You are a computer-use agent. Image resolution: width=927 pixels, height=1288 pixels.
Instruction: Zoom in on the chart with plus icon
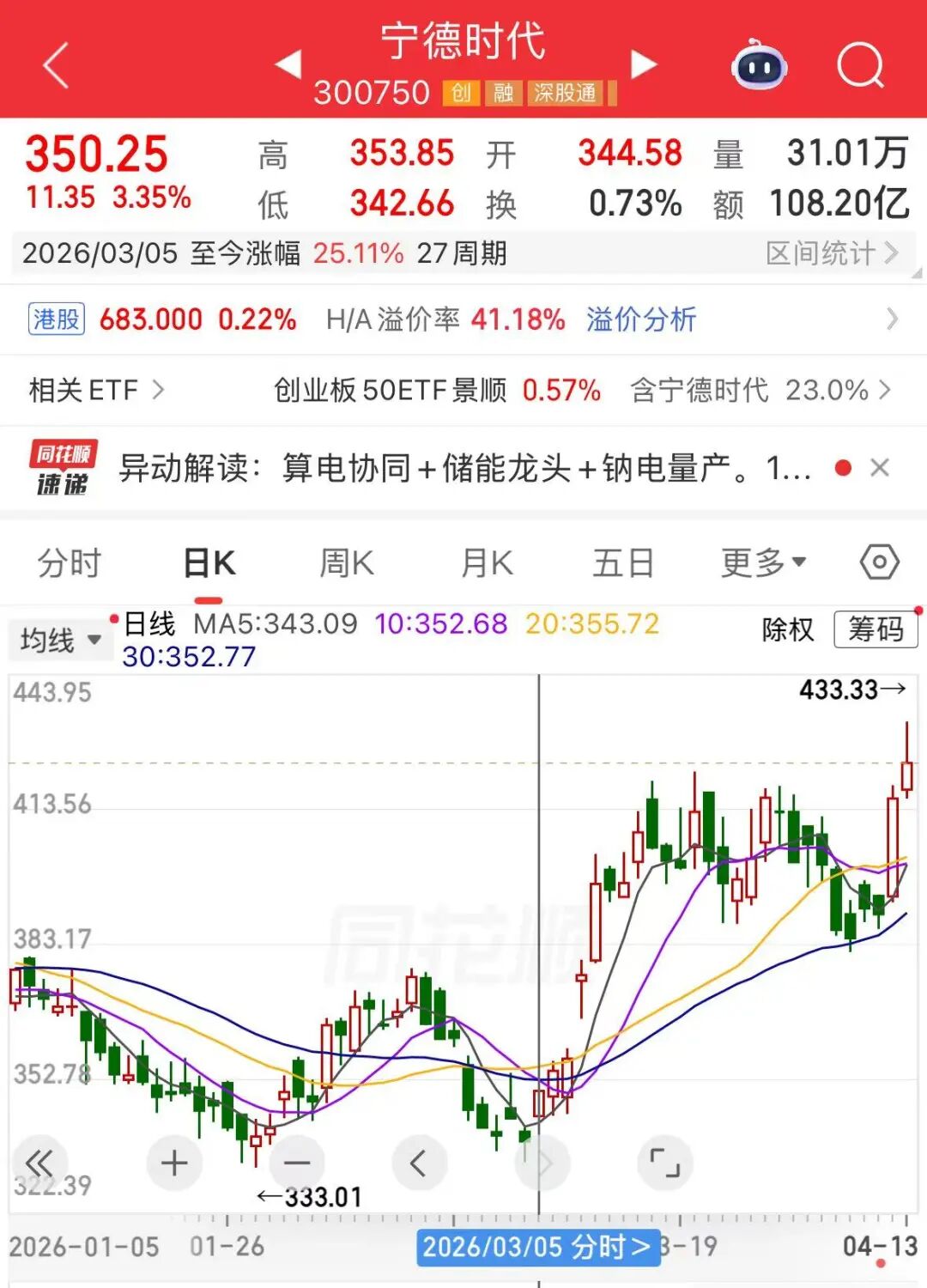(174, 1163)
